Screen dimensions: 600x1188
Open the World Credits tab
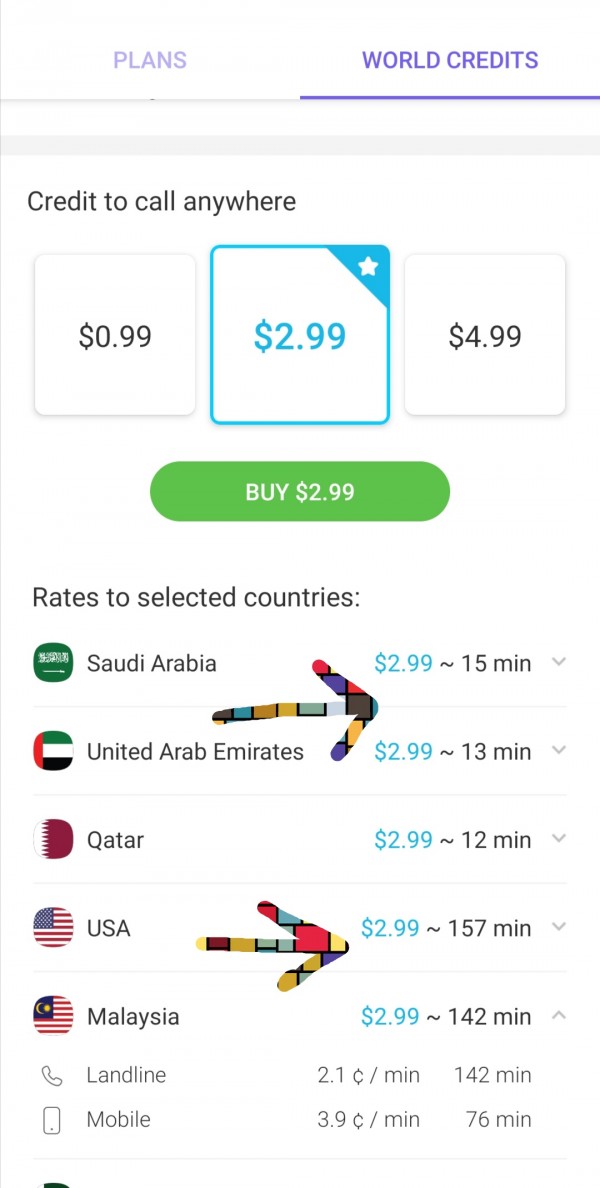450,60
